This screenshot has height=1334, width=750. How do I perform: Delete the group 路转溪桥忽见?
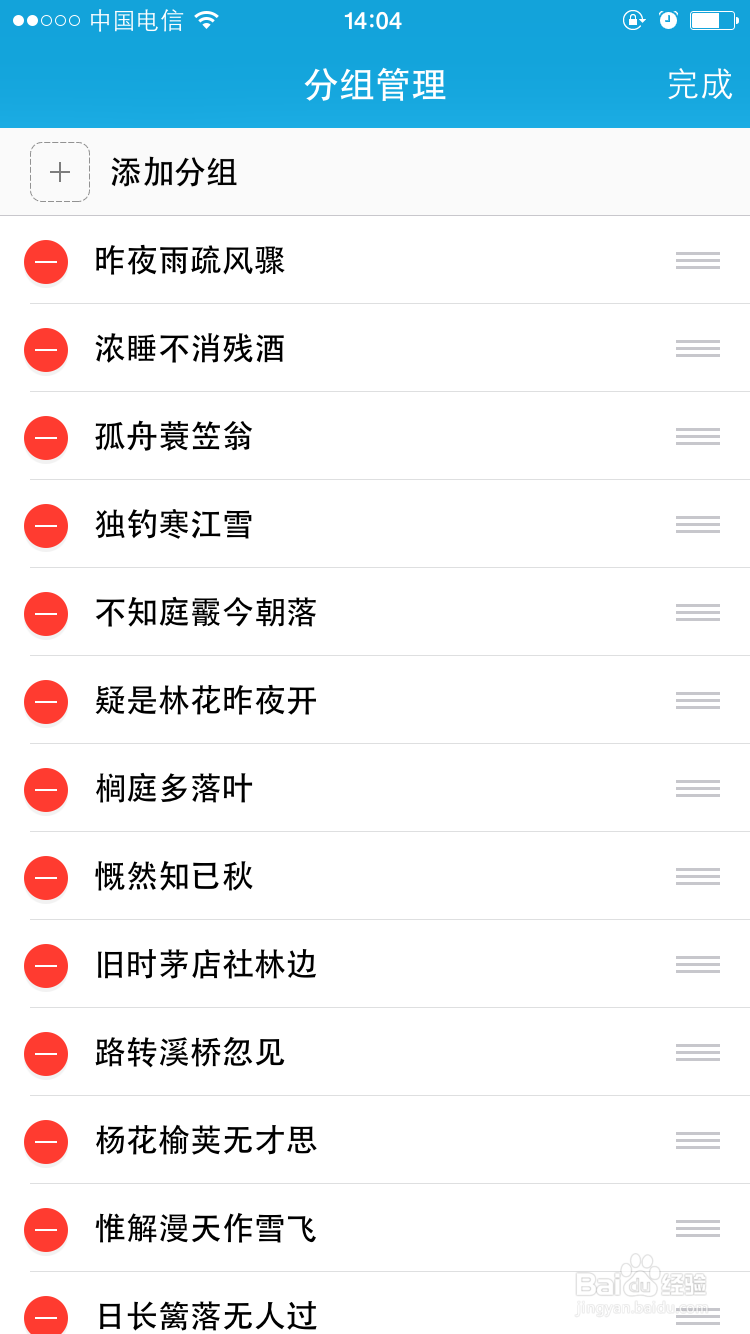pyautogui.click(x=46, y=1054)
